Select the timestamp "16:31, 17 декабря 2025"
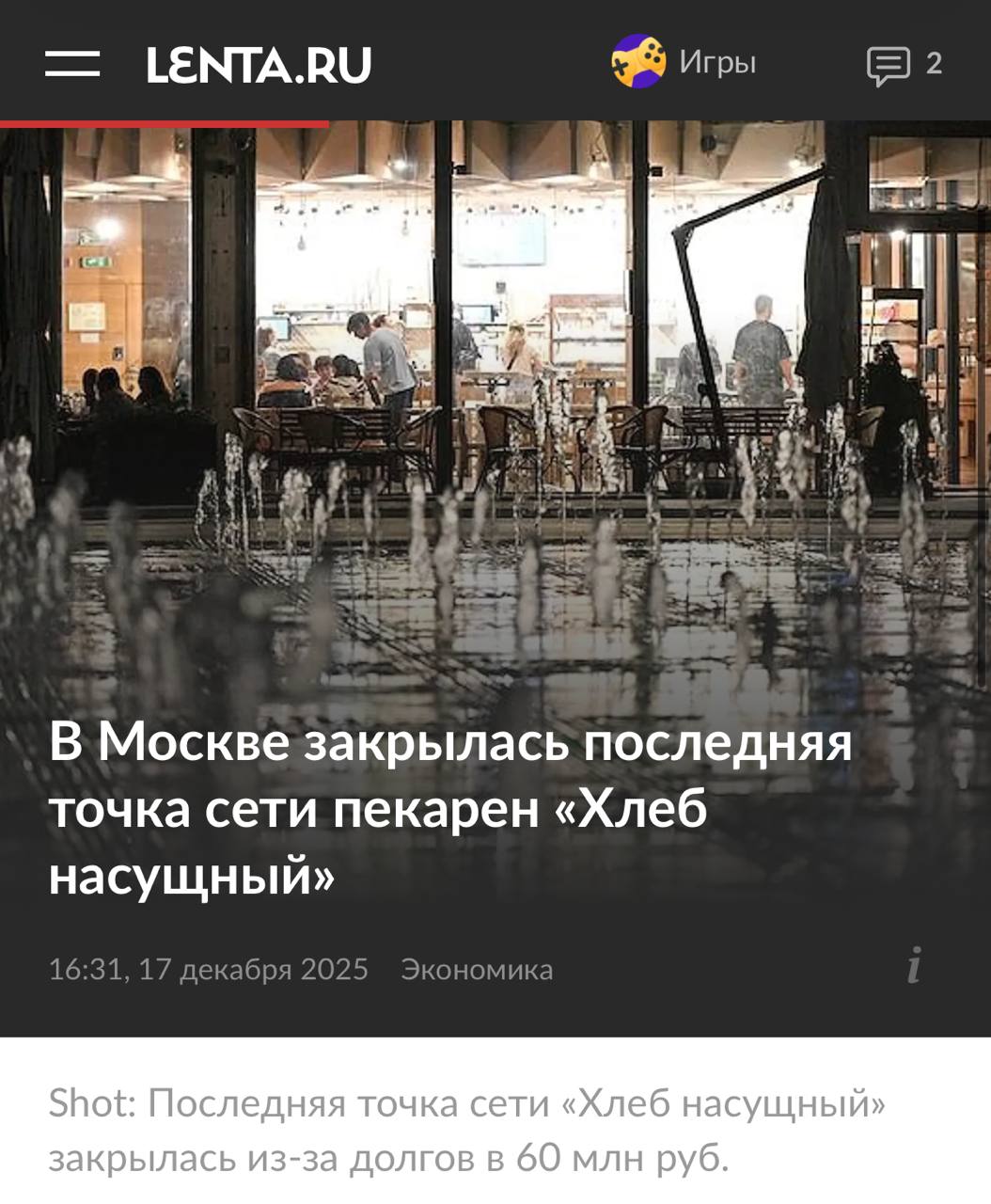This screenshot has width=991, height=1204. [209, 970]
